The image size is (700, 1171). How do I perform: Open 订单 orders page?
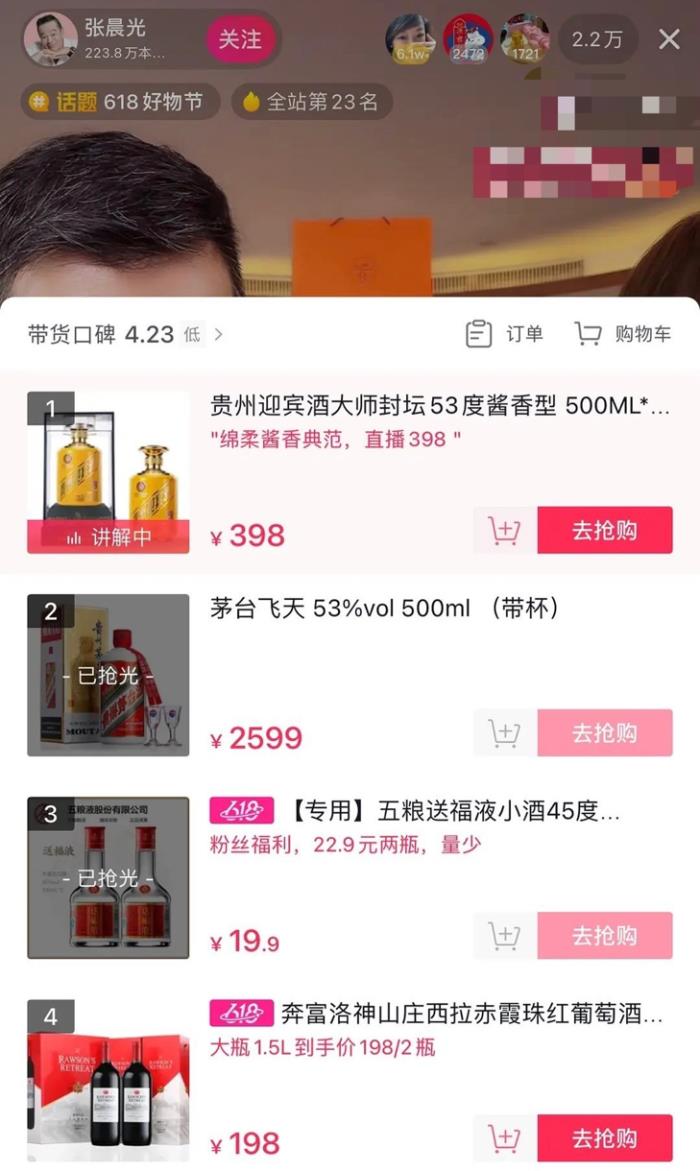pyautogui.click(x=506, y=335)
